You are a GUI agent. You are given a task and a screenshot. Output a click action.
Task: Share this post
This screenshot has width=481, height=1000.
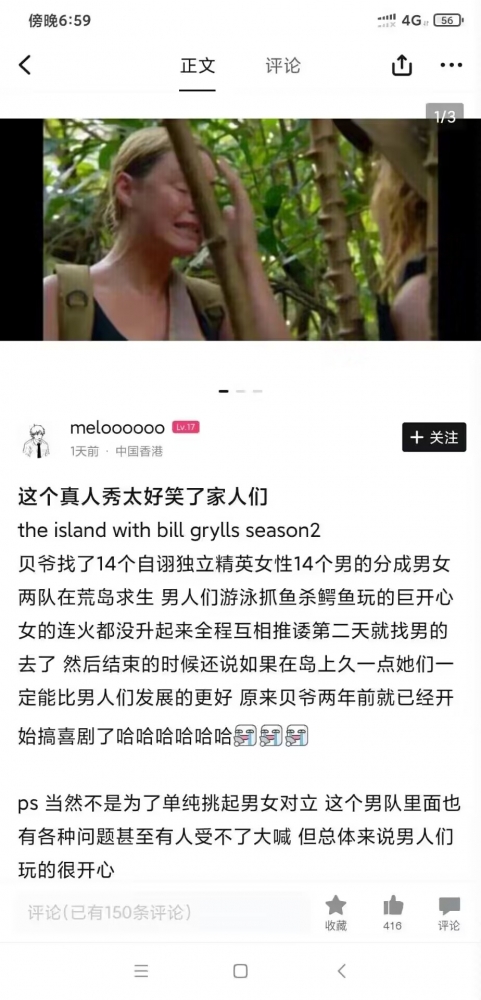pyautogui.click(x=401, y=65)
